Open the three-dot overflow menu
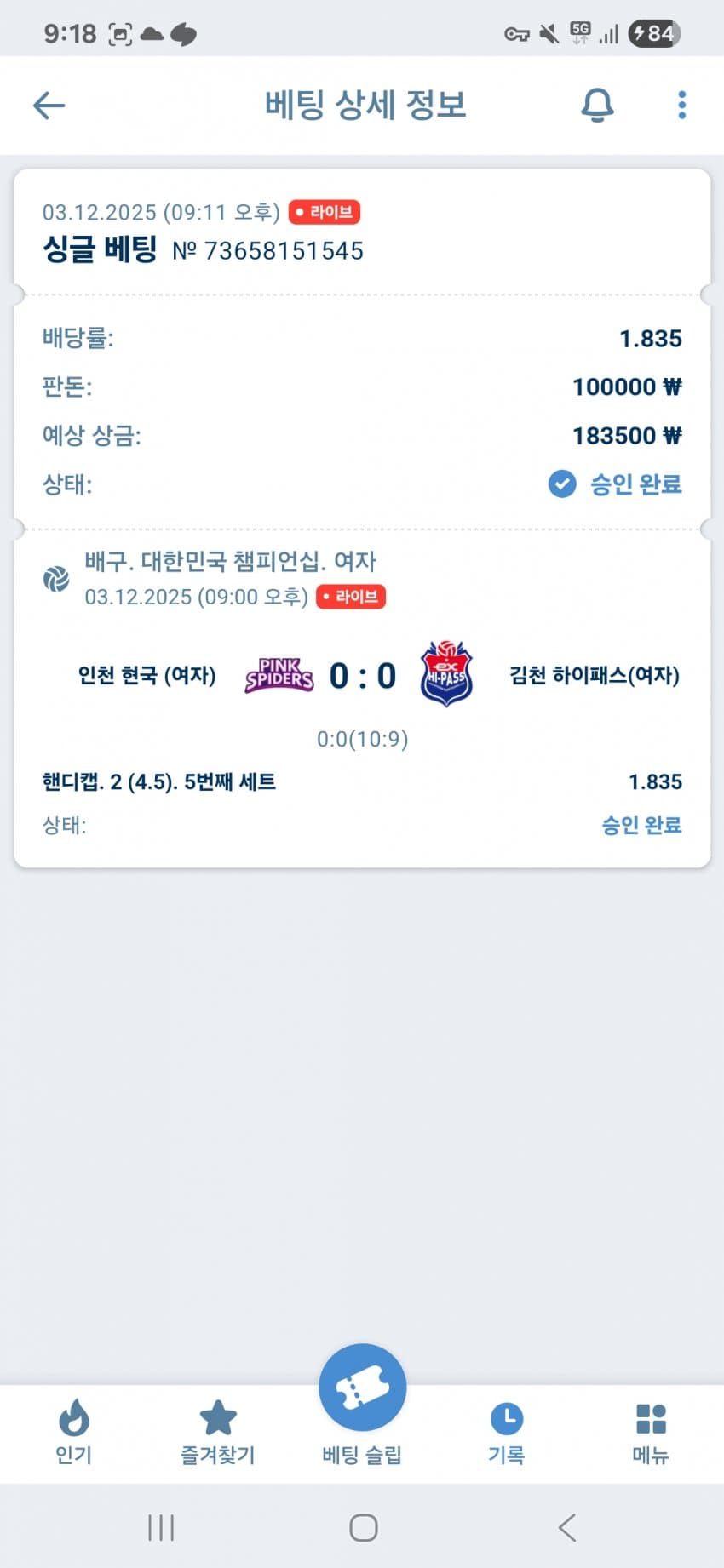This screenshot has width=724, height=1568. click(x=681, y=106)
